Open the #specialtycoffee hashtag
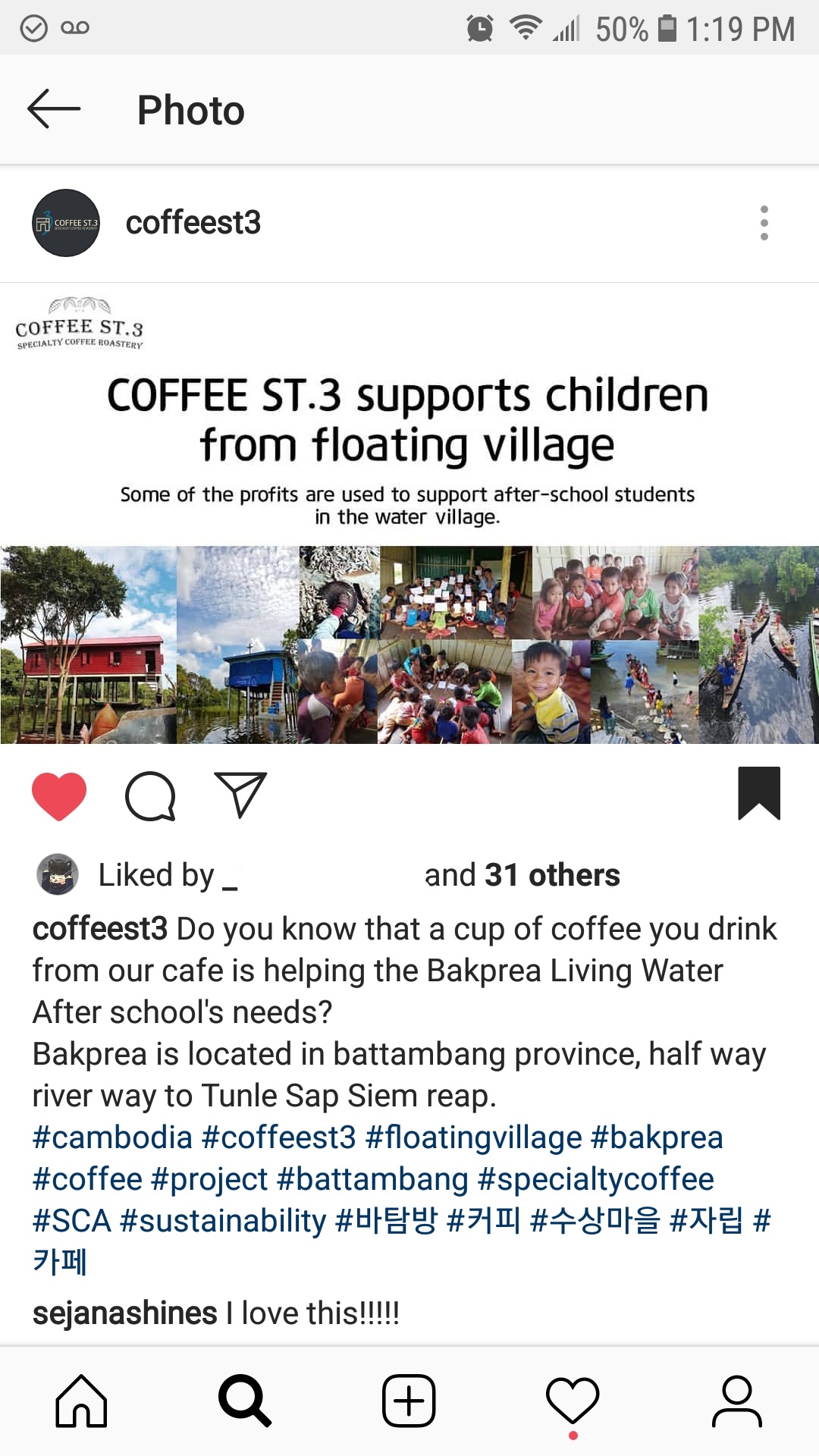819x1456 pixels. tap(596, 1179)
